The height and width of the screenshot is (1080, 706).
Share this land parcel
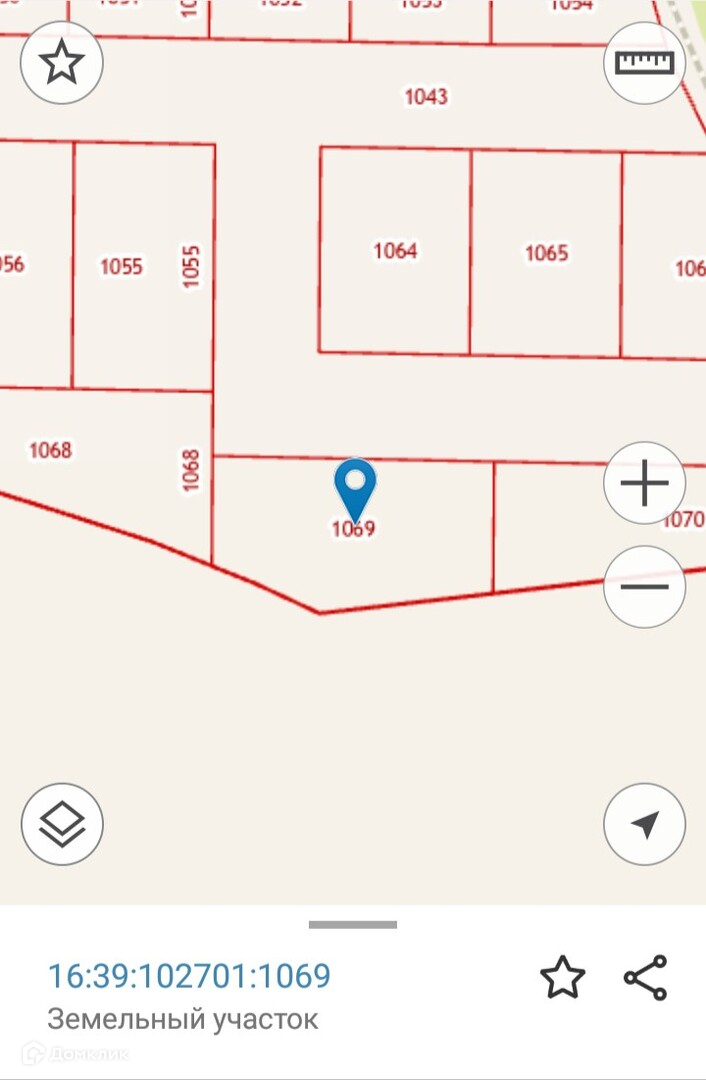pyautogui.click(x=645, y=977)
